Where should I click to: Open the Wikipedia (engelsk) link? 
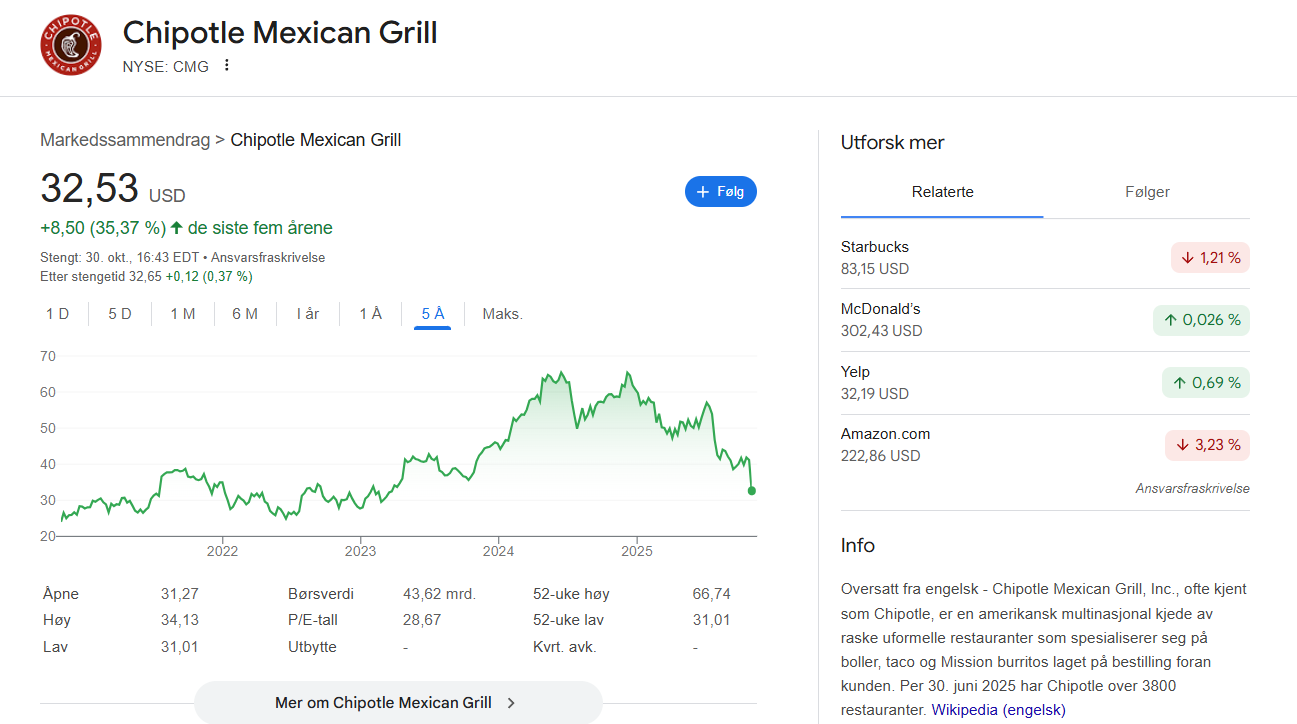[x=998, y=710]
